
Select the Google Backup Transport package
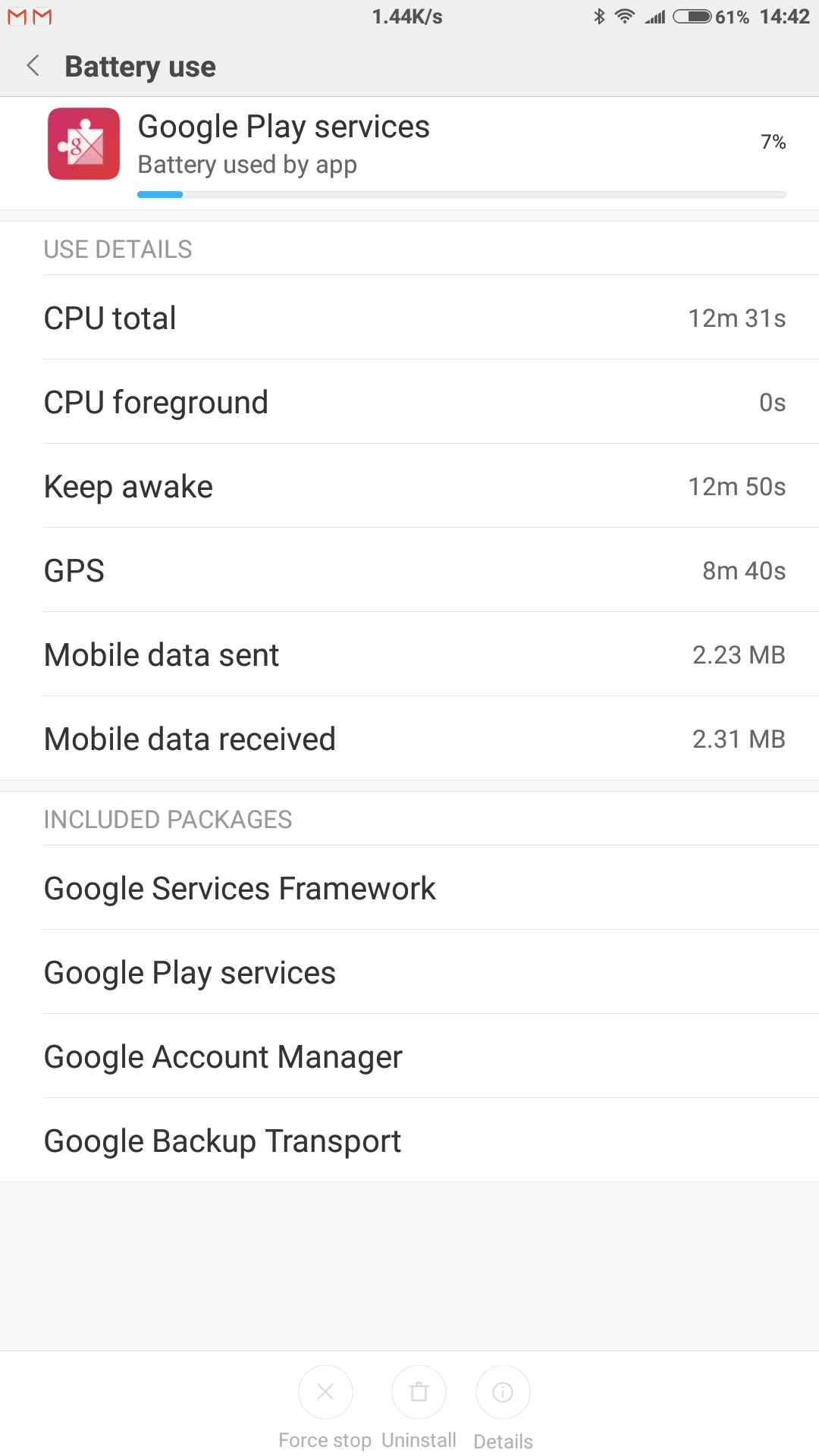pos(409,1141)
